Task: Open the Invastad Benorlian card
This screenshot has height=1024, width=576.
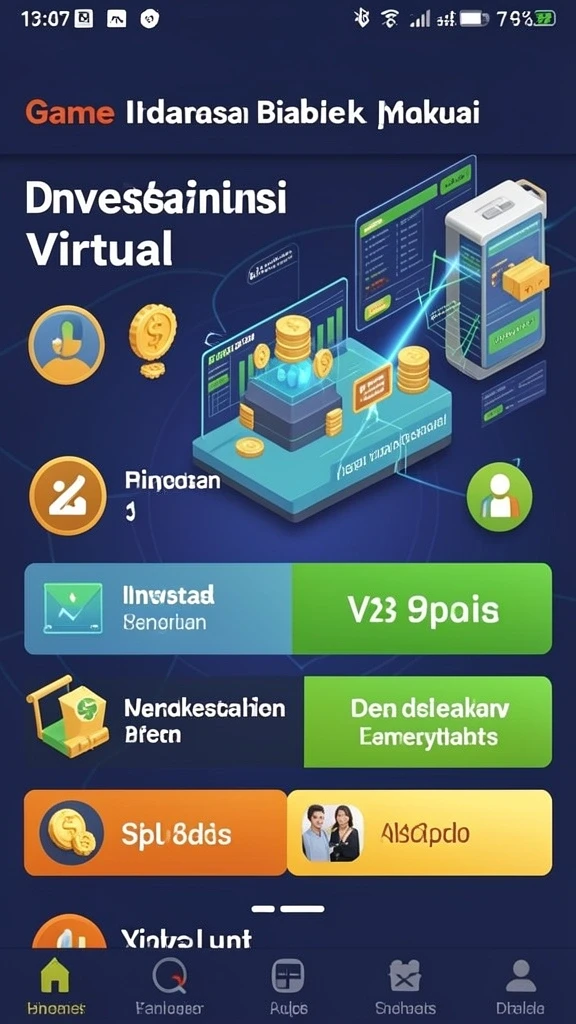Action: [158, 609]
